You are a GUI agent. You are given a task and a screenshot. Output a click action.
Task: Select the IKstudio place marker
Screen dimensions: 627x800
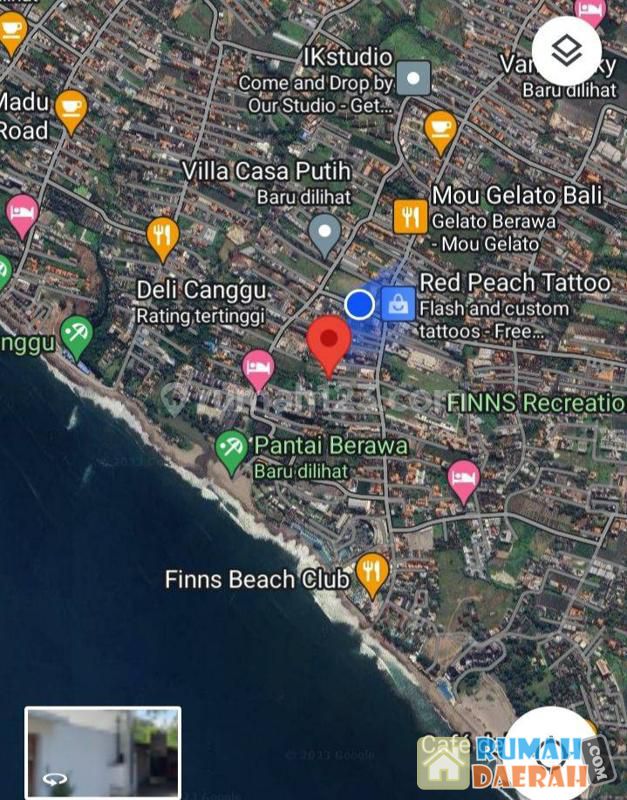tap(413, 77)
